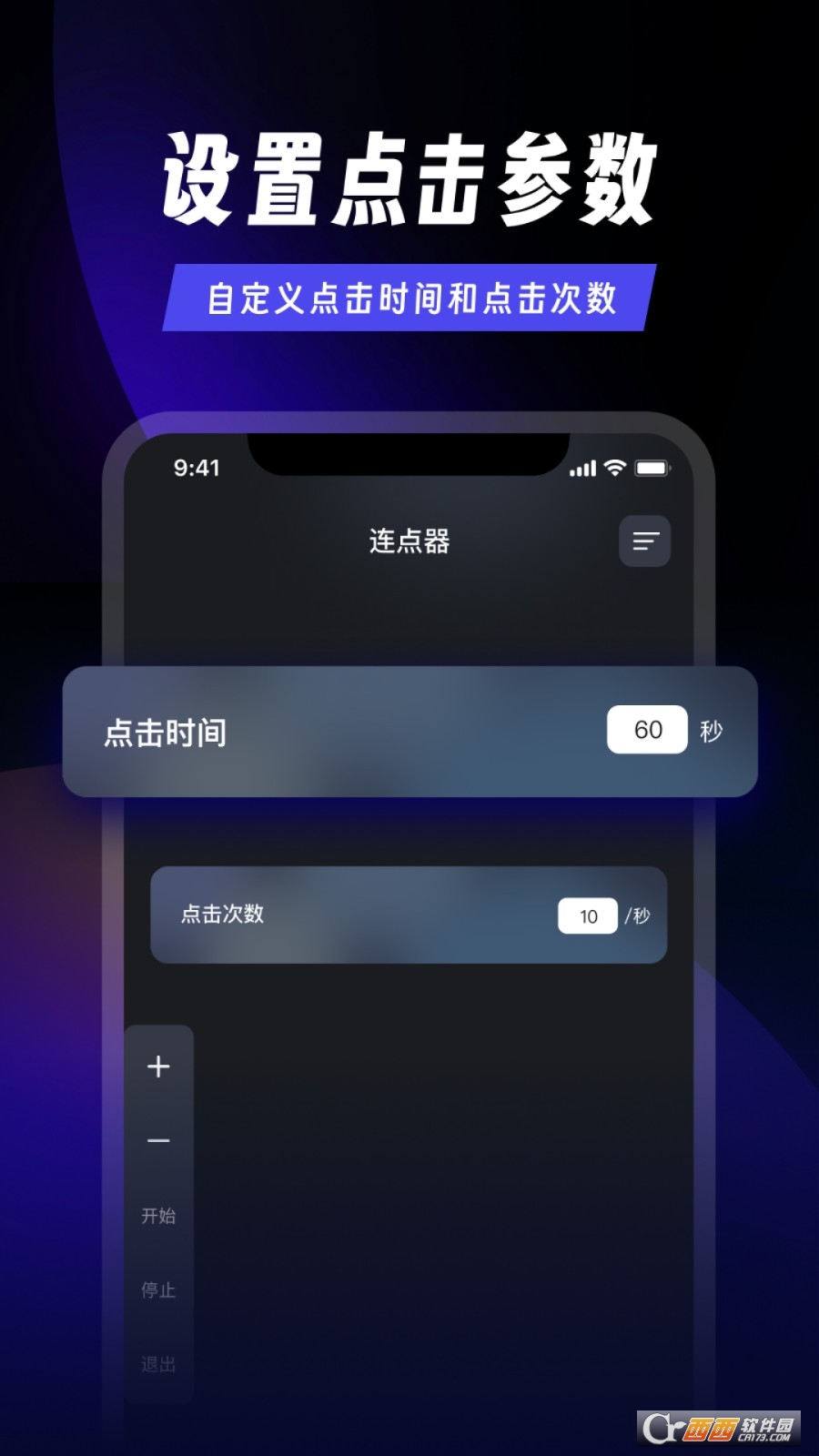Click the 60 second time input field

pyautogui.click(x=647, y=729)
